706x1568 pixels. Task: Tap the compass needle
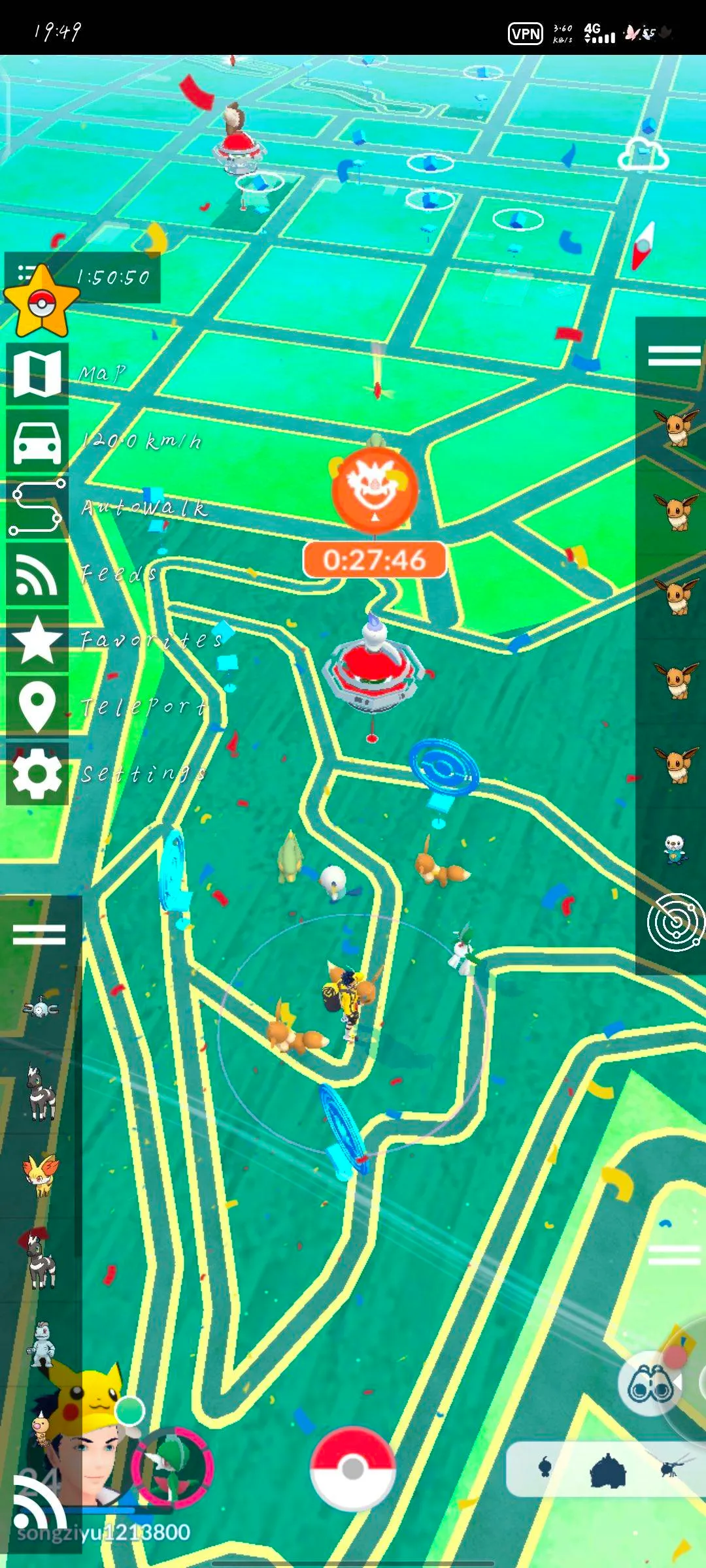[x=643, y=246]
